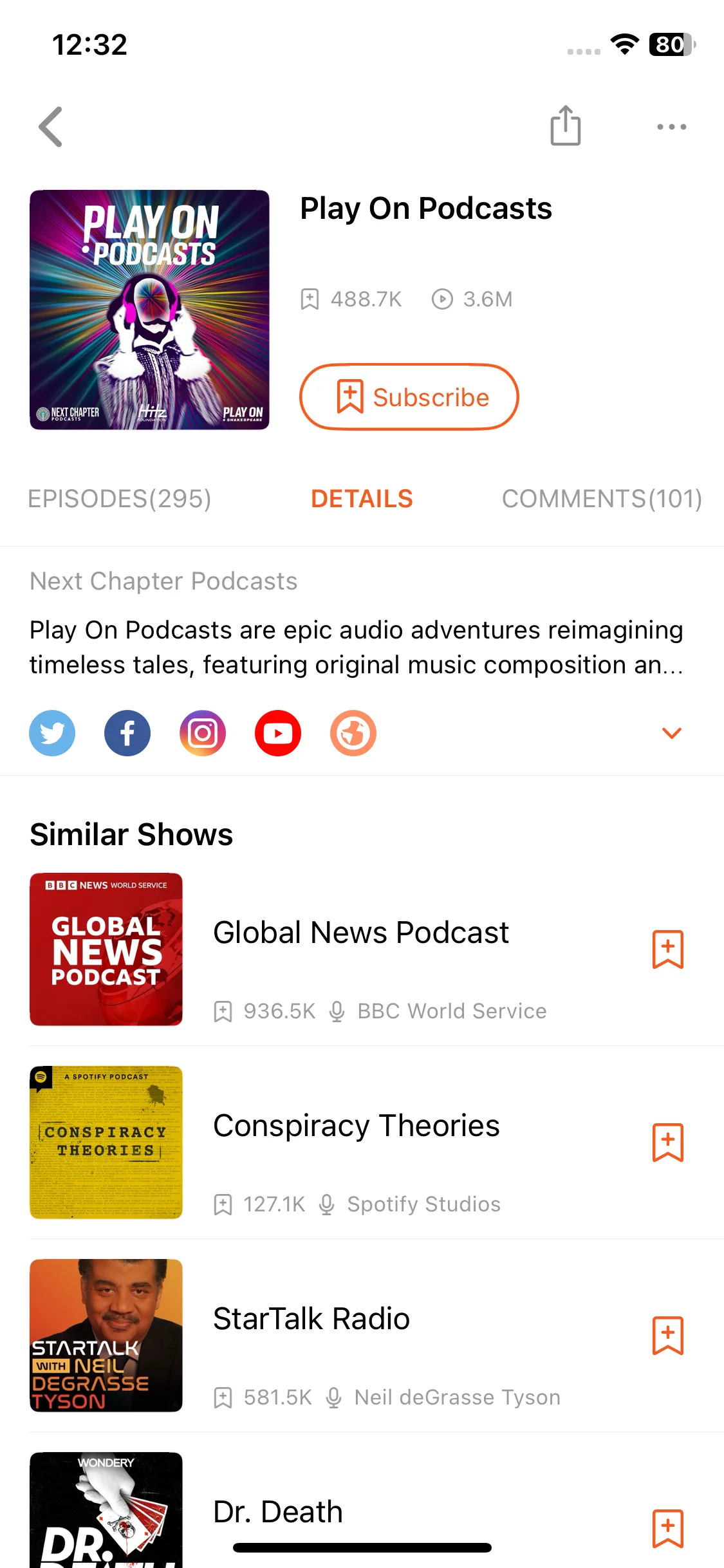Select the Details tab
The height and width of the screenshot is (1568, 724).
pos(362,499)
